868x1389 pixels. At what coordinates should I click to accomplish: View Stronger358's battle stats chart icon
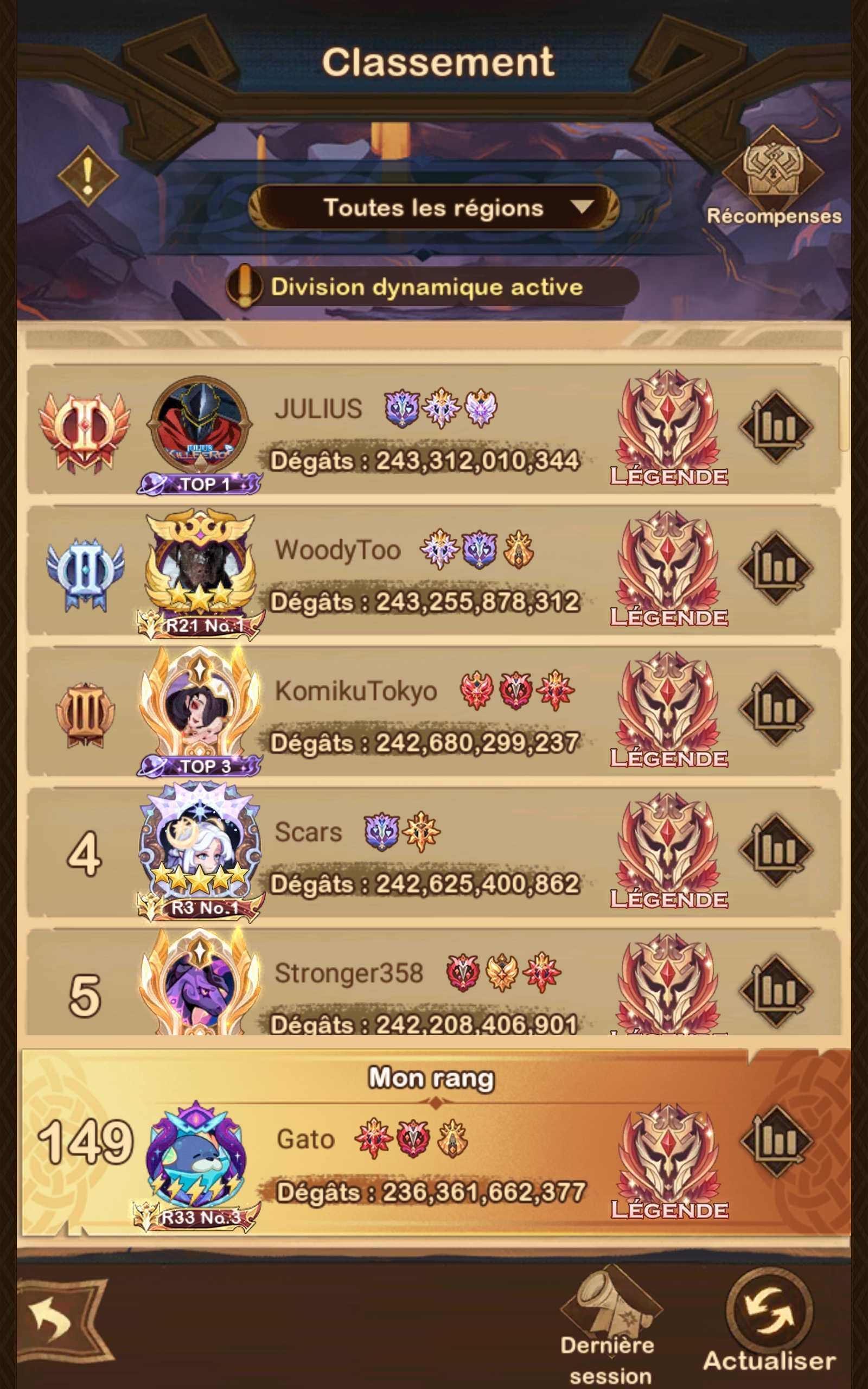click(776, 990)
